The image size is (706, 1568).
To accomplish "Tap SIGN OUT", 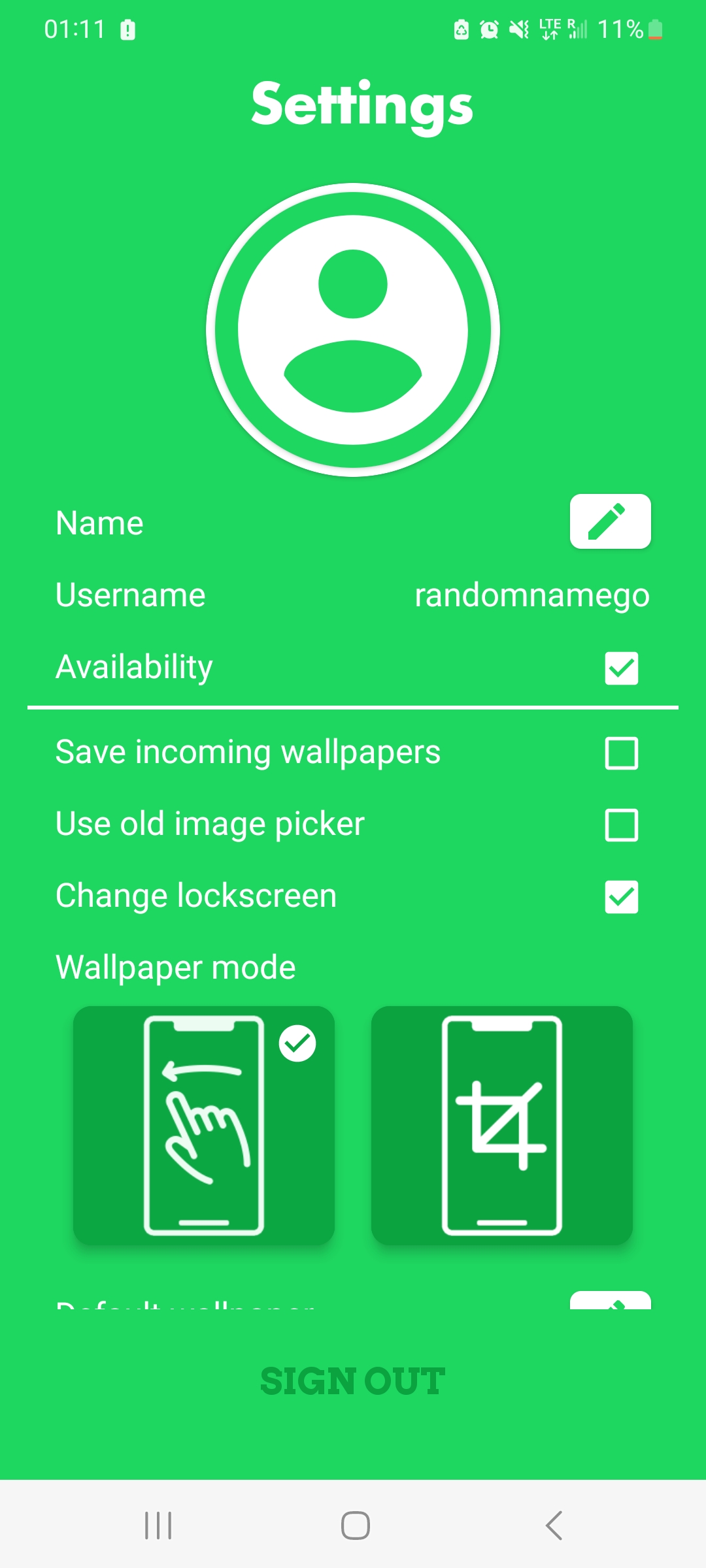I will pyautogui.click(x=353, y=1381).
